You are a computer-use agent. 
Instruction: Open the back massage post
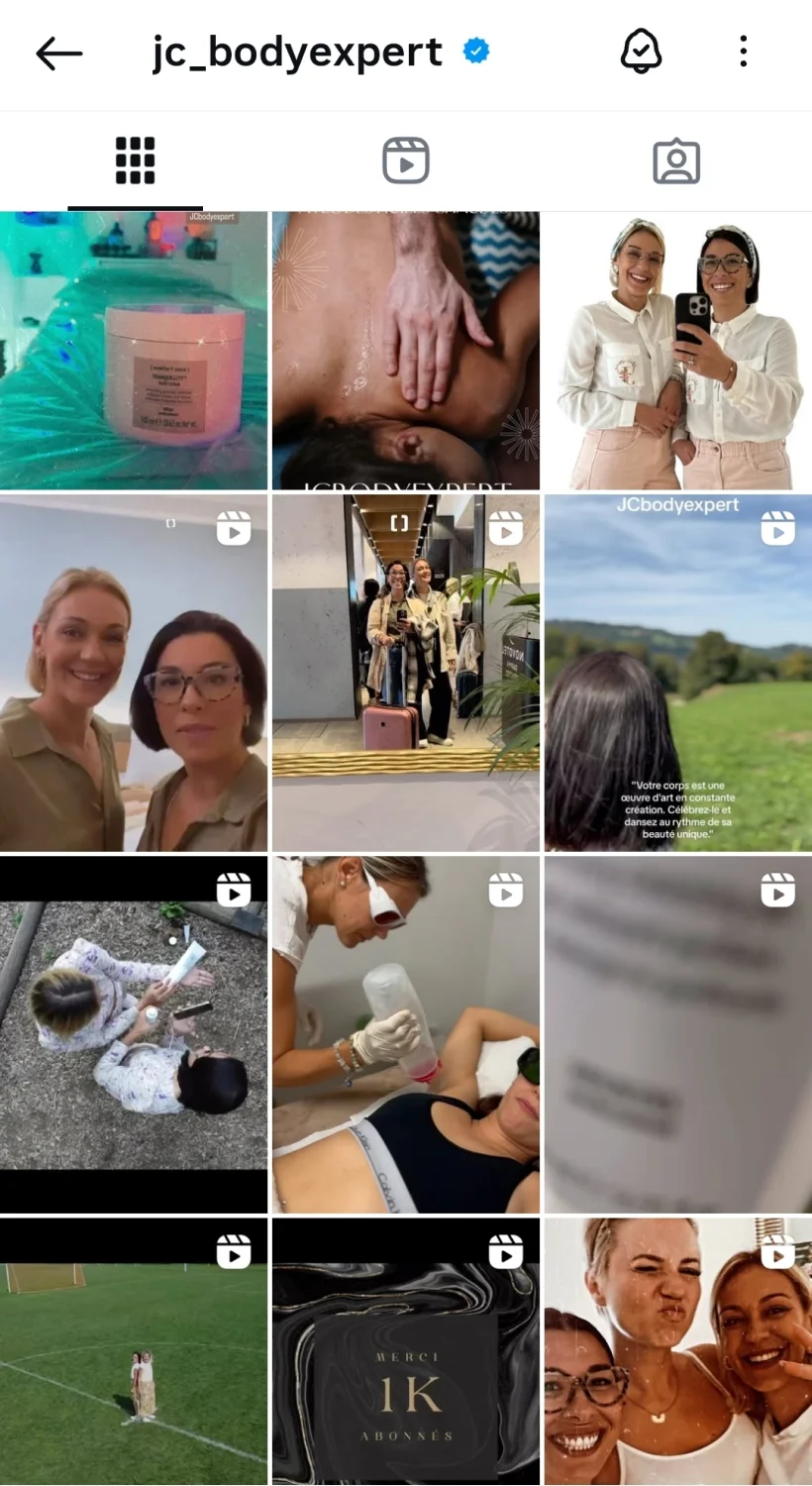coord(406,351)
